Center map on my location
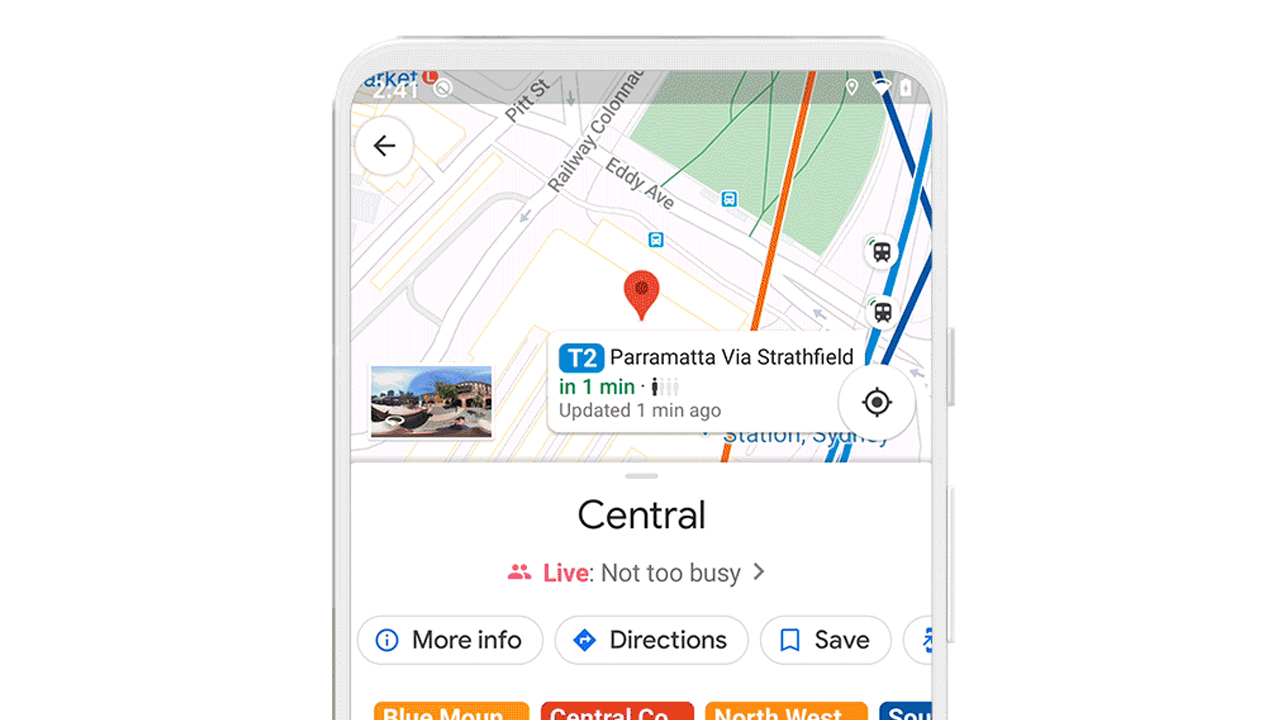1280x720 pixels. click(877, 402)
